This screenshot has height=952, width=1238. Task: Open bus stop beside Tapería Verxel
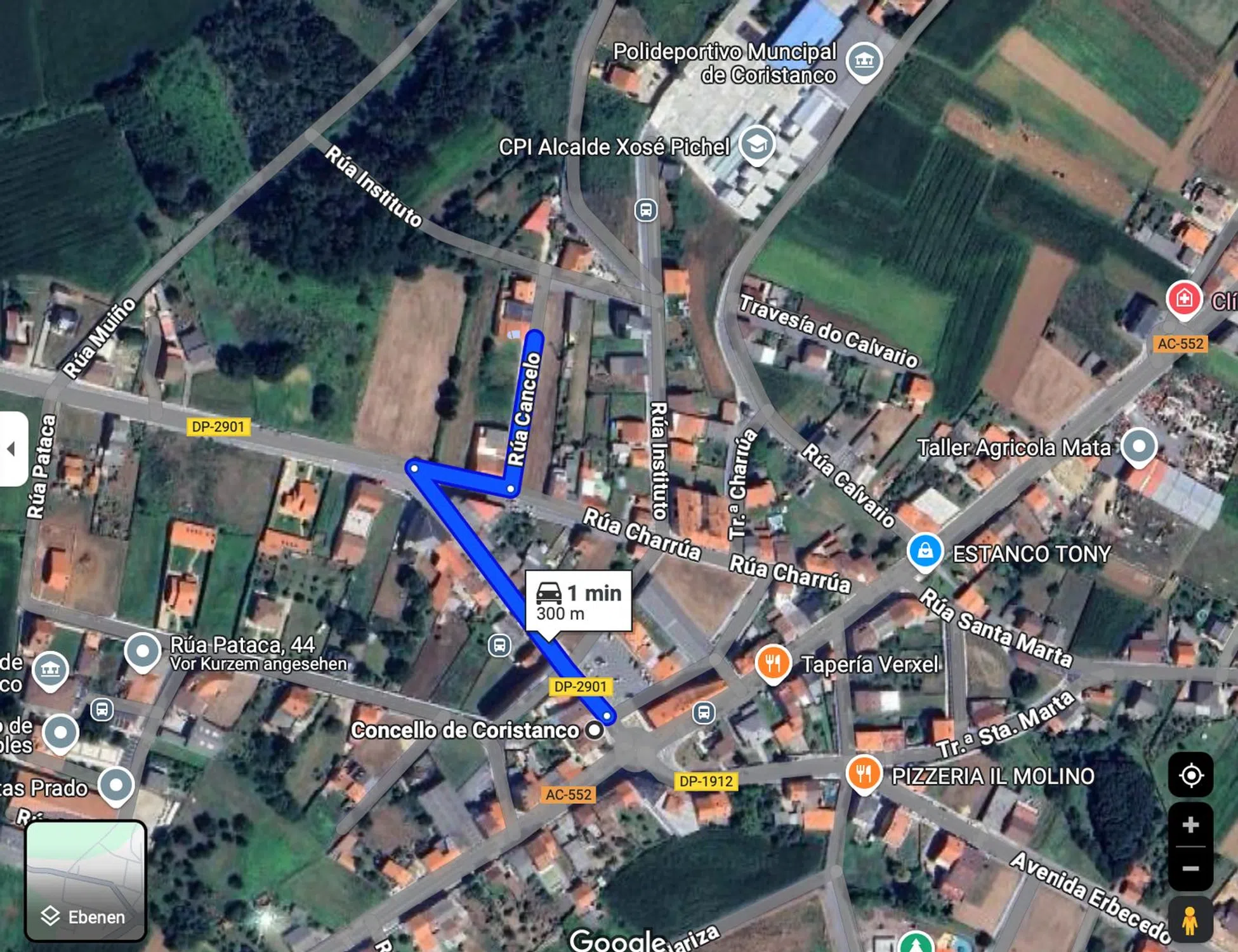pos(704,712)
